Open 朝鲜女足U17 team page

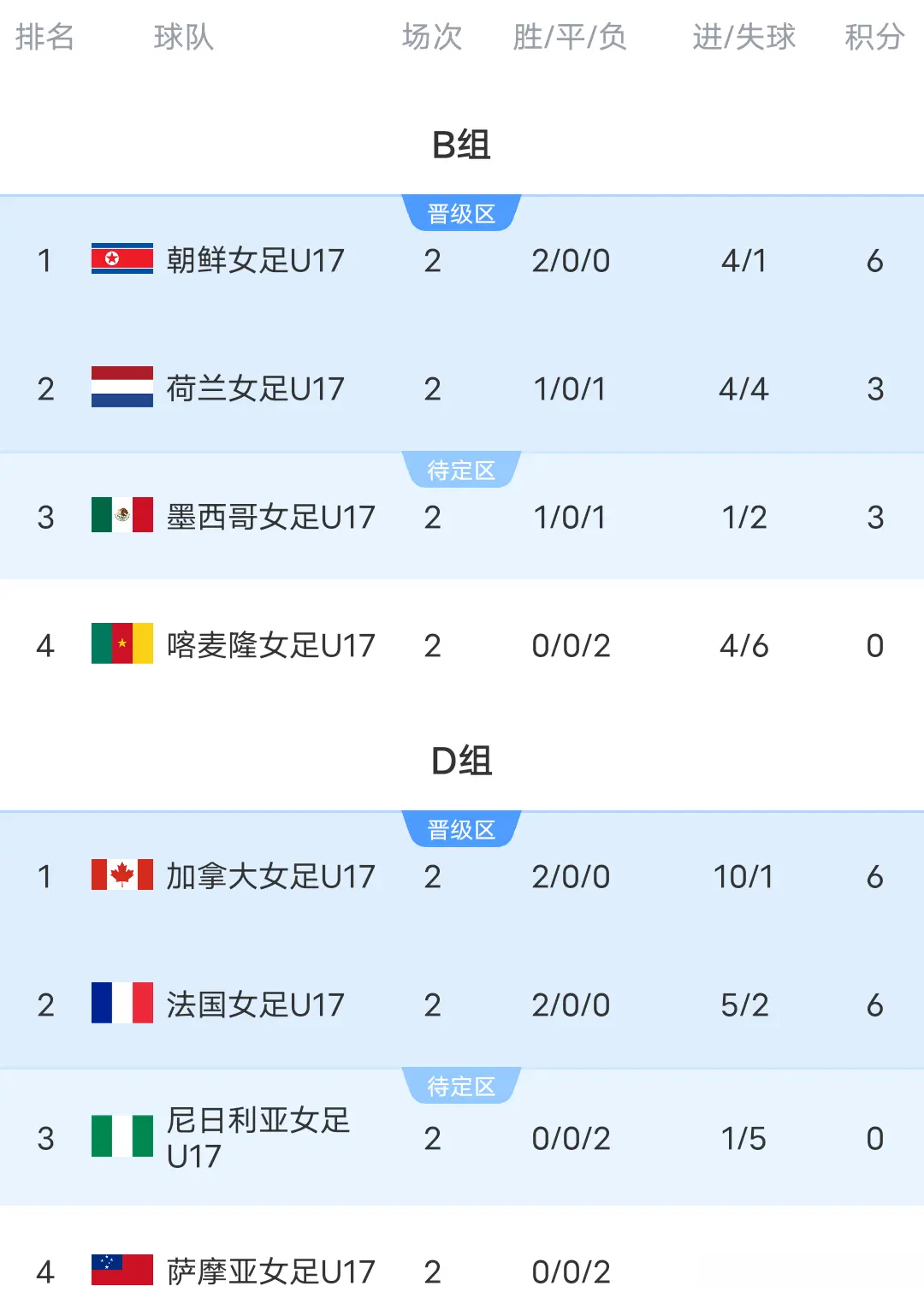pos(257,261)
